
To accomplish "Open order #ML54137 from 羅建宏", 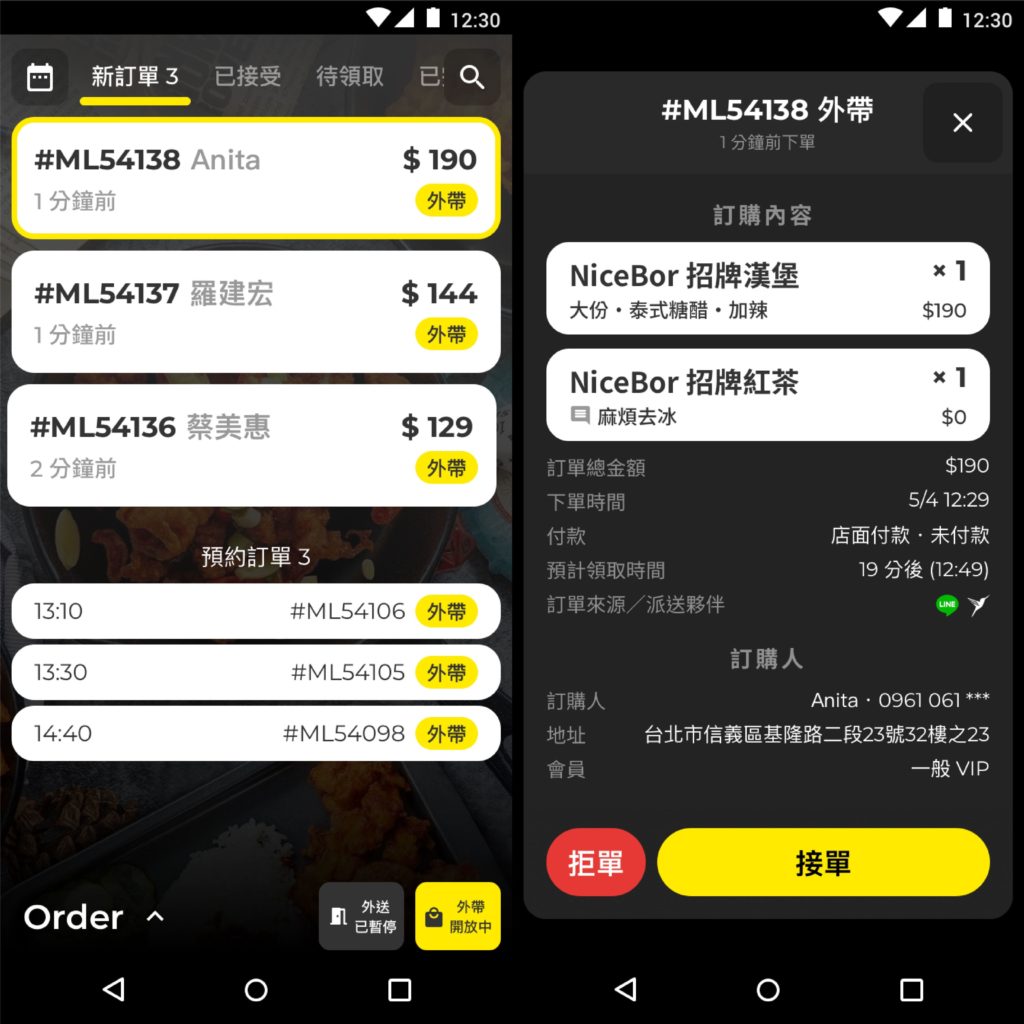I will point(255,312).
